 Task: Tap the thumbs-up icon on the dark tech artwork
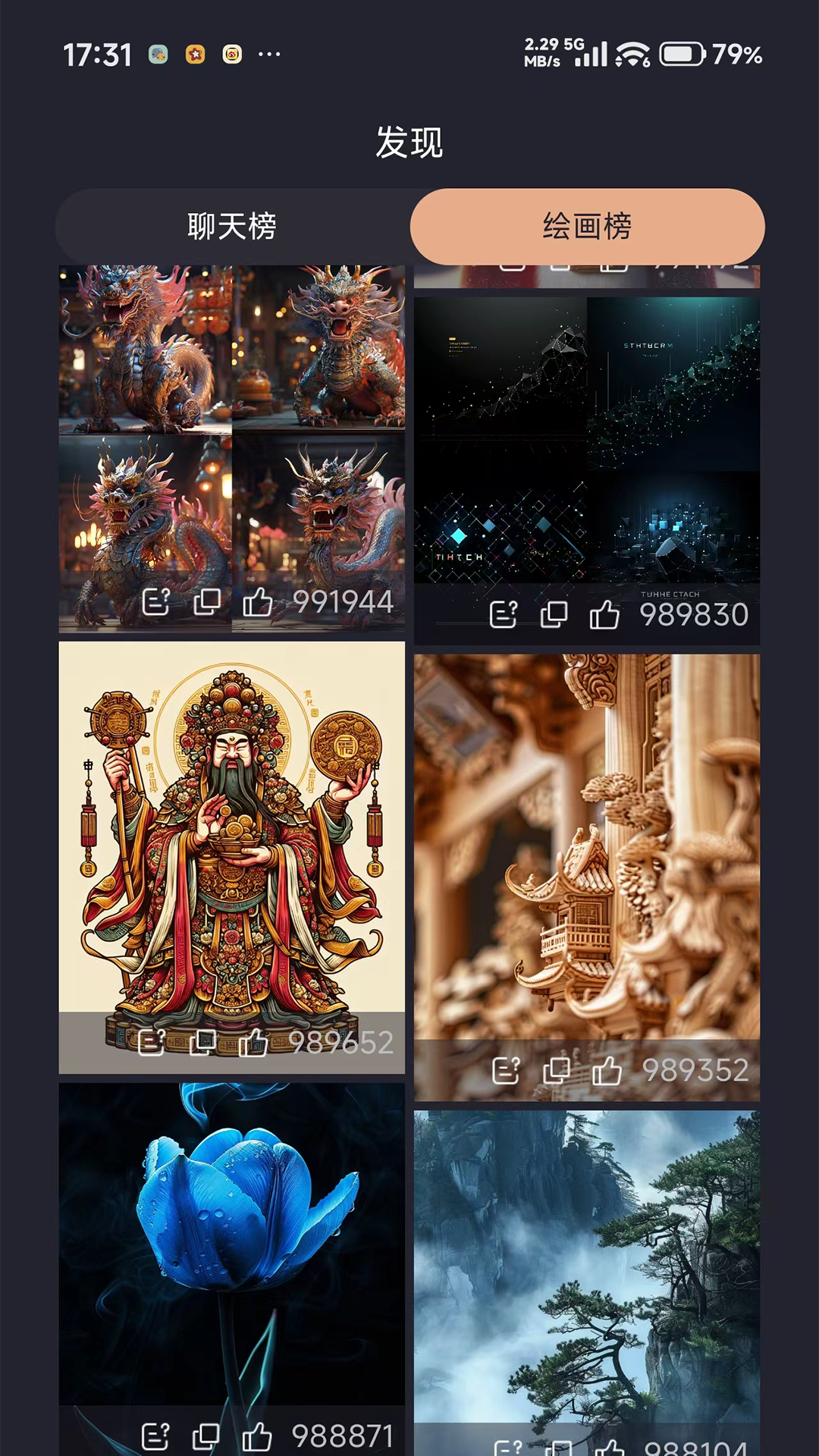click(604, 617)
